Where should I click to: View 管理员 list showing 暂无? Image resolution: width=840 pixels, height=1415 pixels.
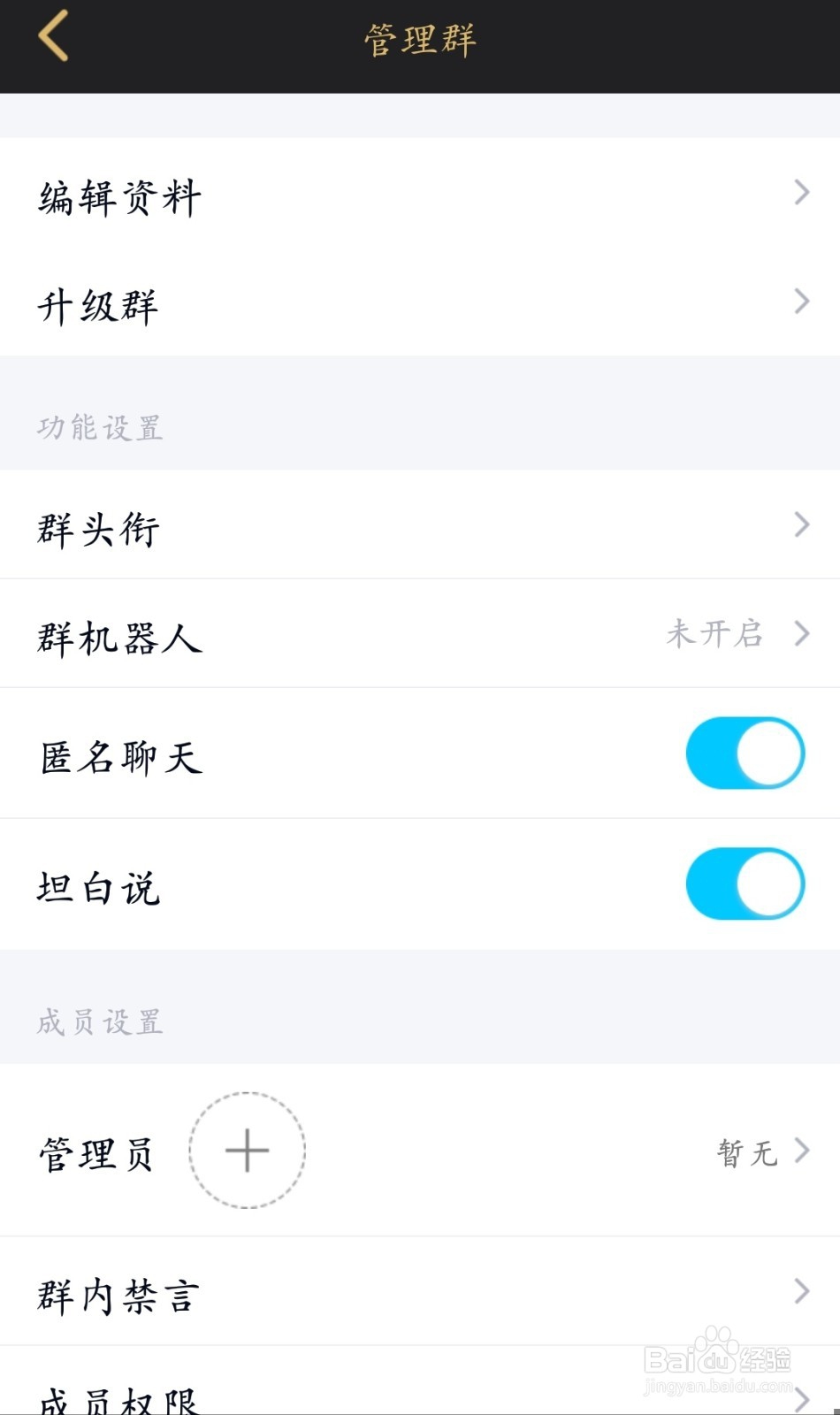pos(760,1152)
